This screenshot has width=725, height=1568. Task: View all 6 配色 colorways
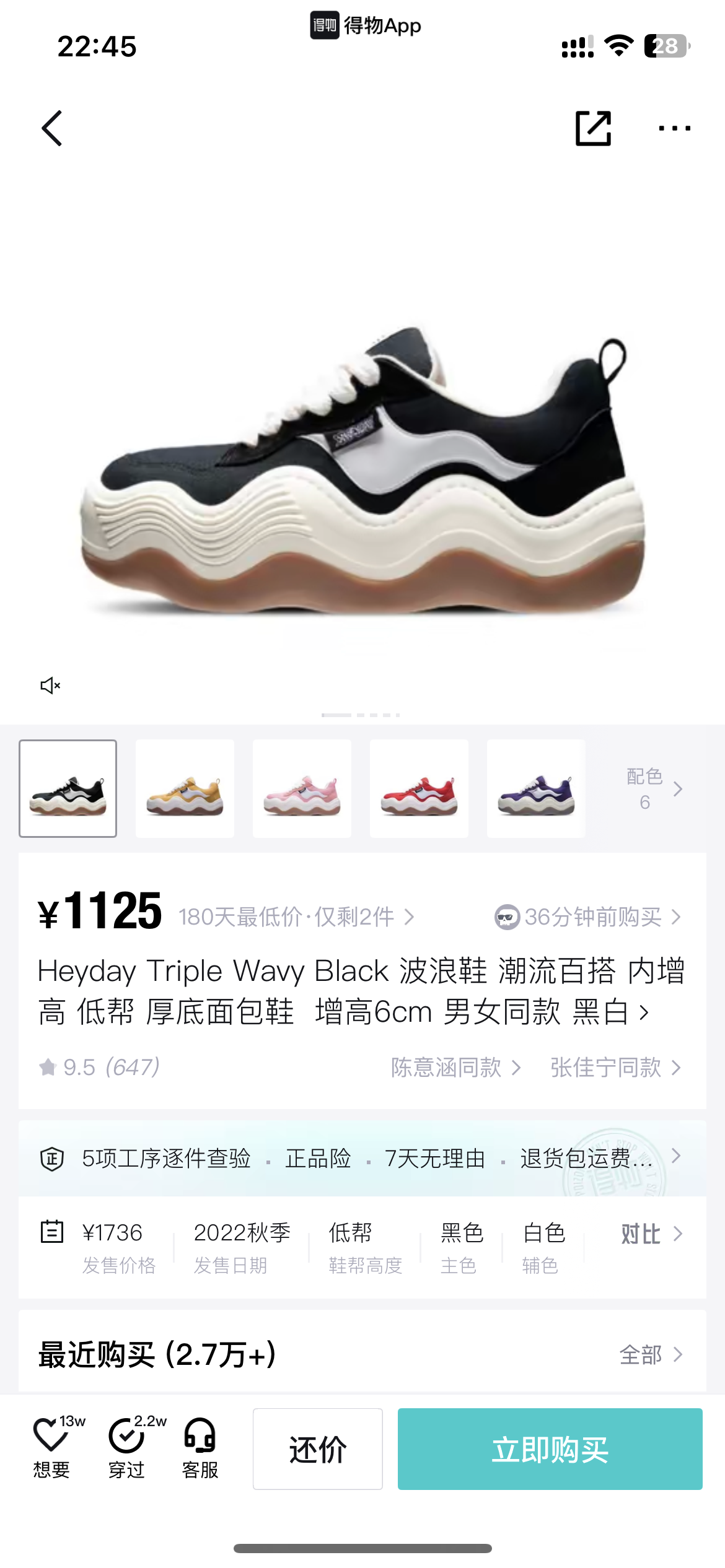pyautogui.click(x=654, y=788)
